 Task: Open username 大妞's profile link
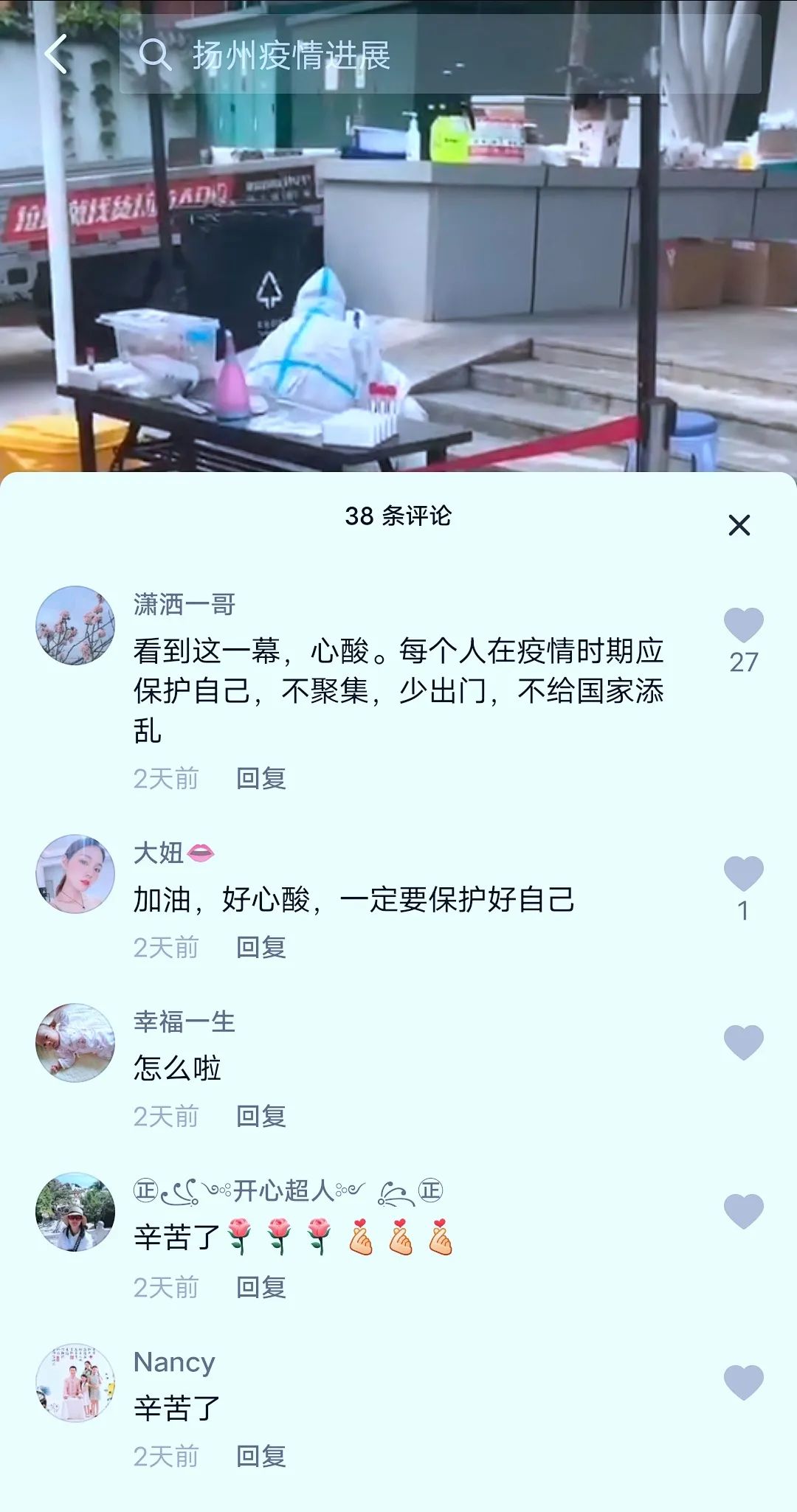pyautogui.click(x=159, y=853)
